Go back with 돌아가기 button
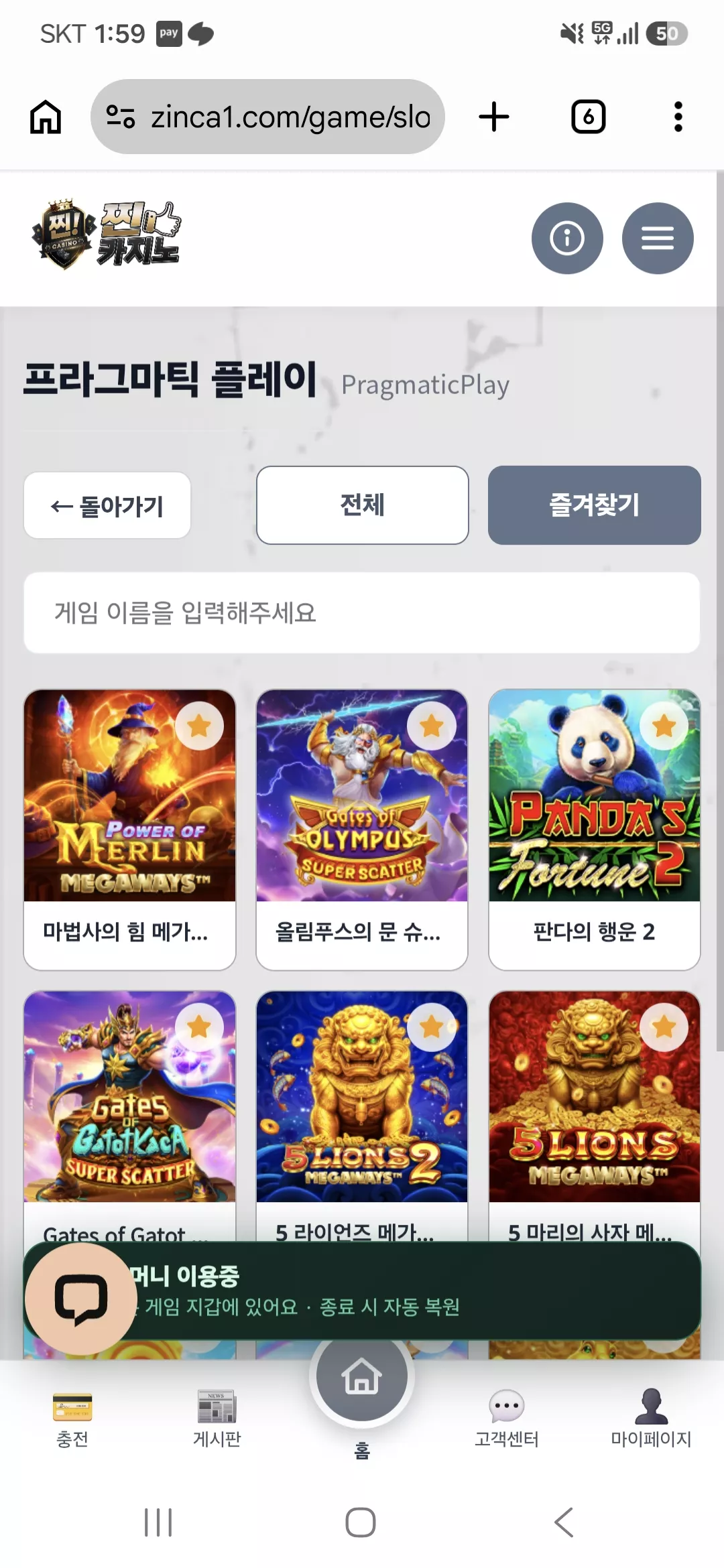 pyautogui.click(x=107, y=505)
